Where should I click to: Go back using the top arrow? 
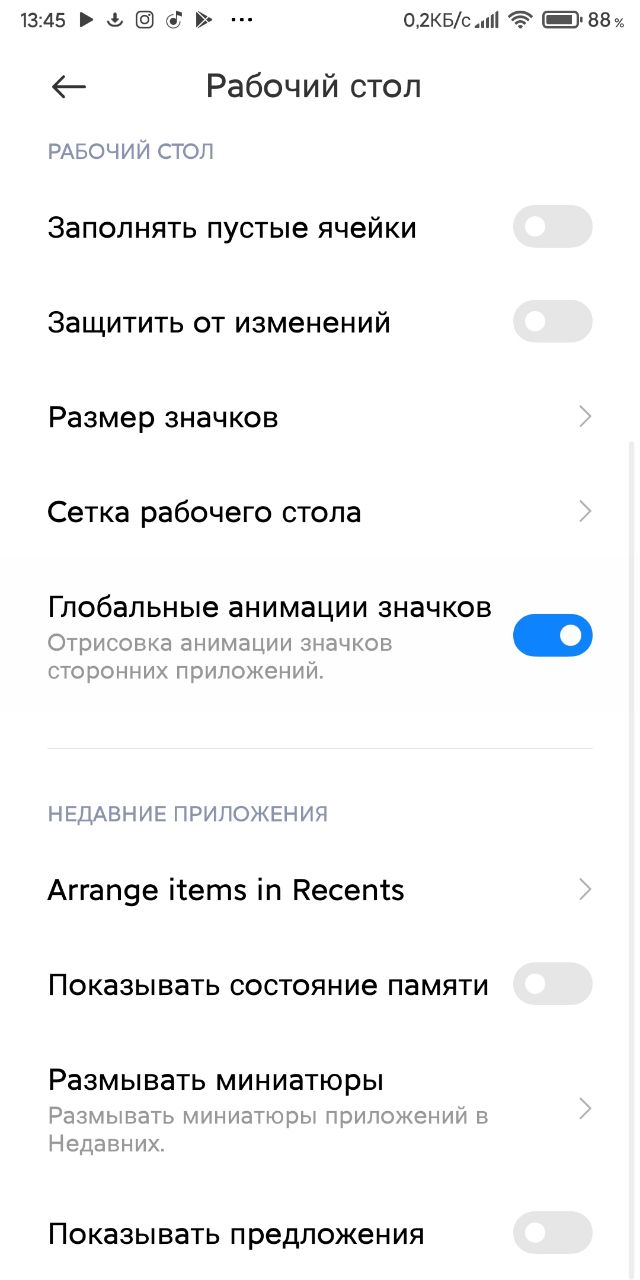(x=68, y=87)
